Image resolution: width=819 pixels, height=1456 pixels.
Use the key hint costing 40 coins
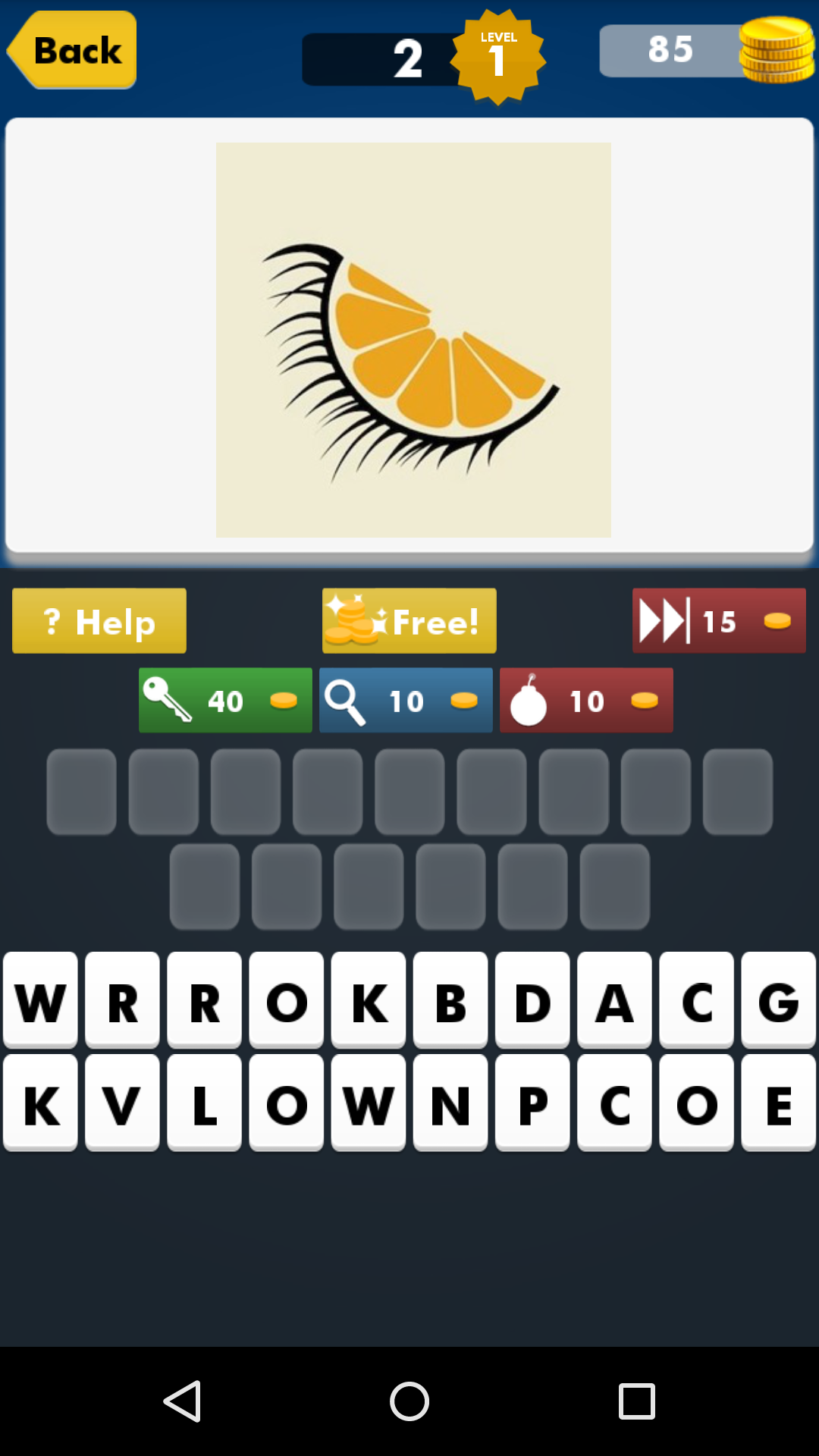(x=225, y=701)
